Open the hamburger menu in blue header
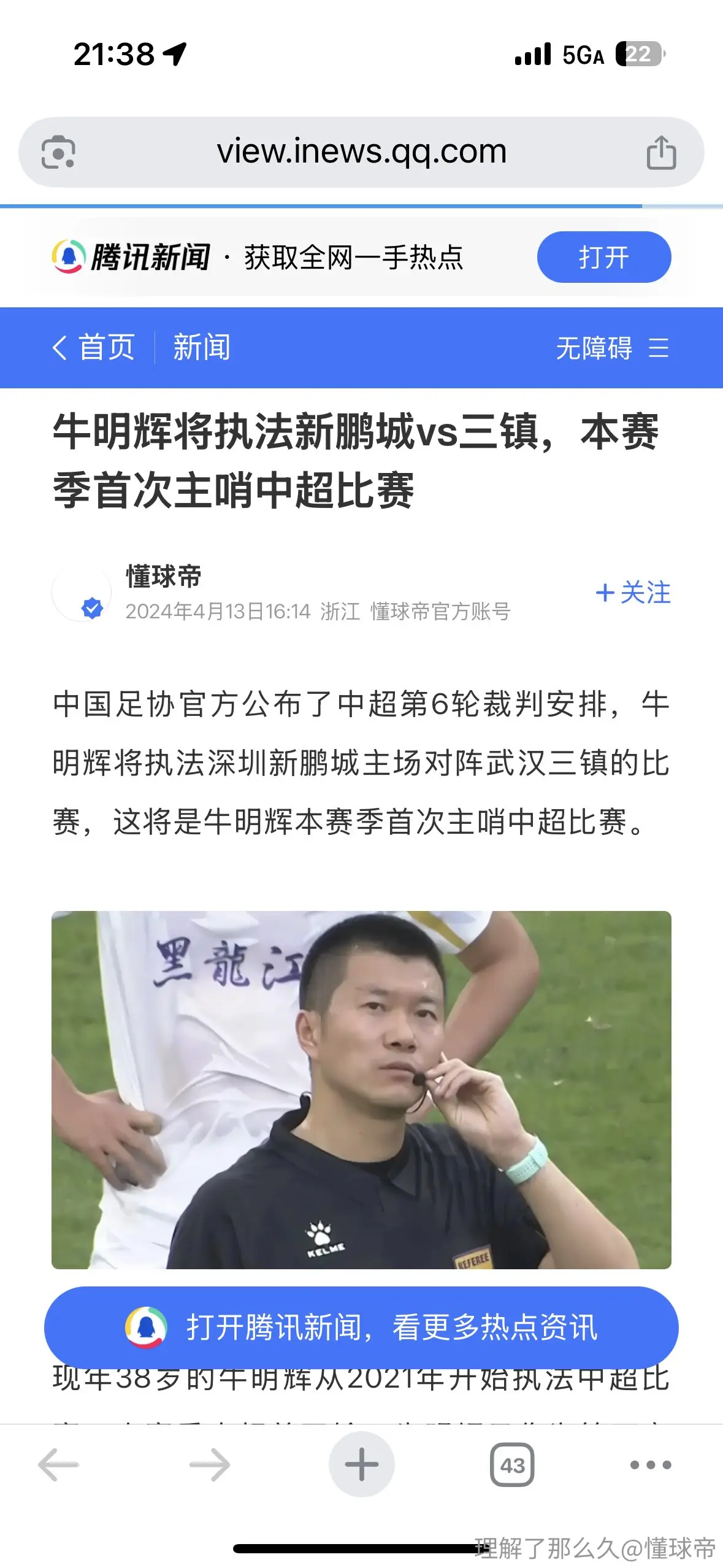The height and width of the screenshot is (1568, 723). pos(659,348)
